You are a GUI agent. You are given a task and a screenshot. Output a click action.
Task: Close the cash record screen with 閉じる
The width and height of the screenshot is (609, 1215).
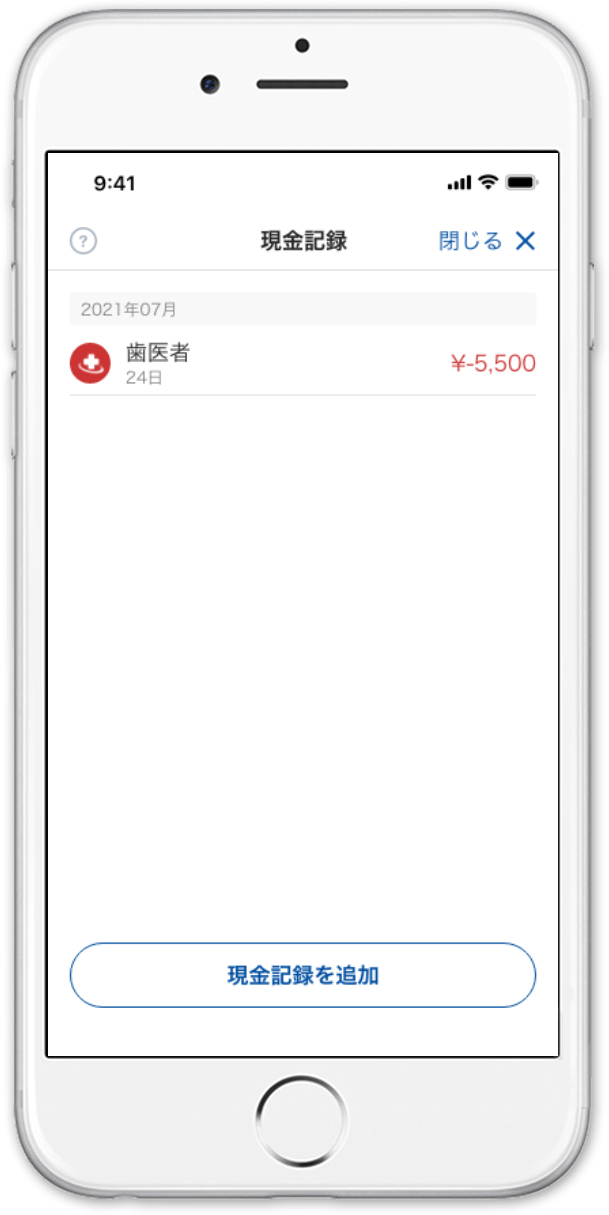point(487,241)
